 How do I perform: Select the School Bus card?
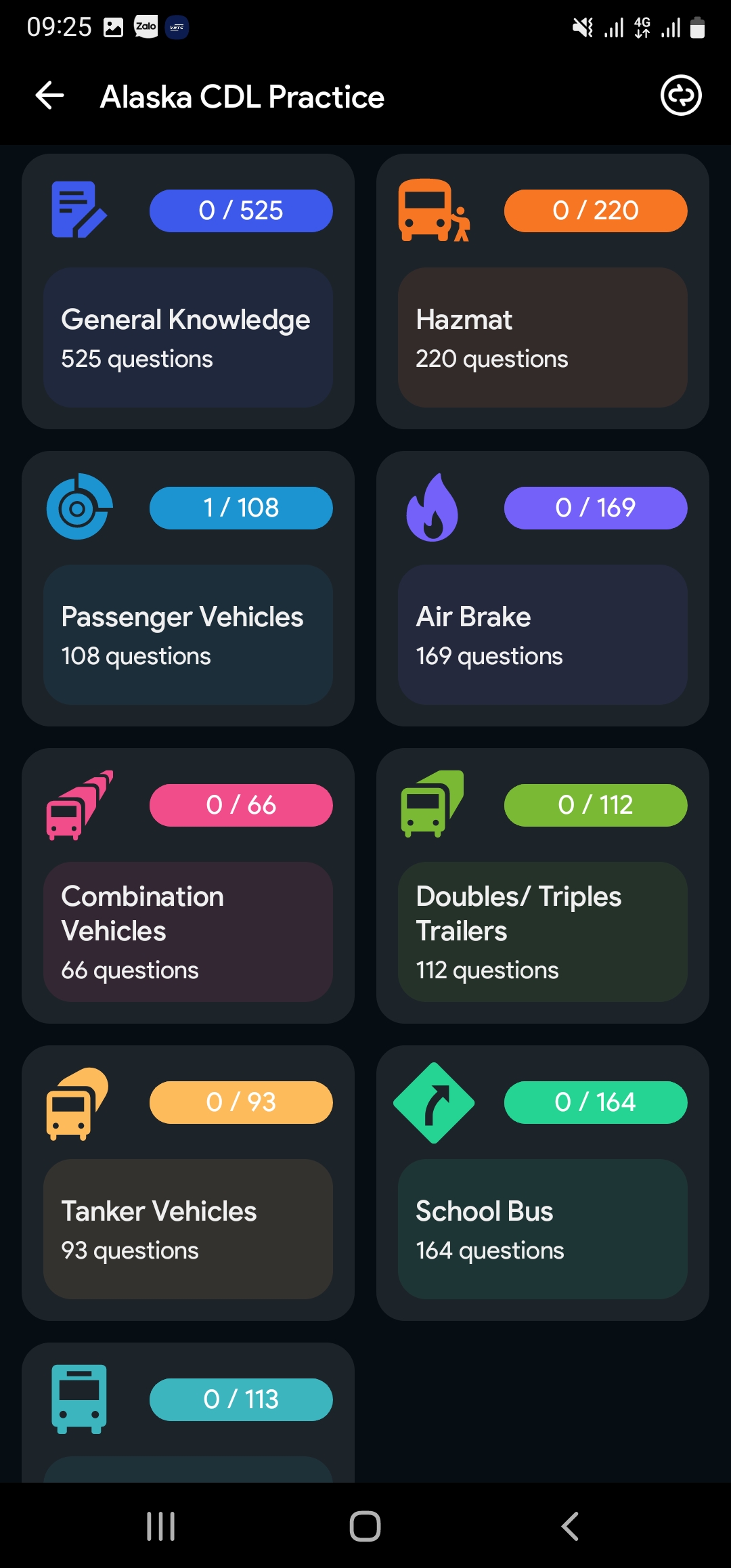click(543, 1183)
